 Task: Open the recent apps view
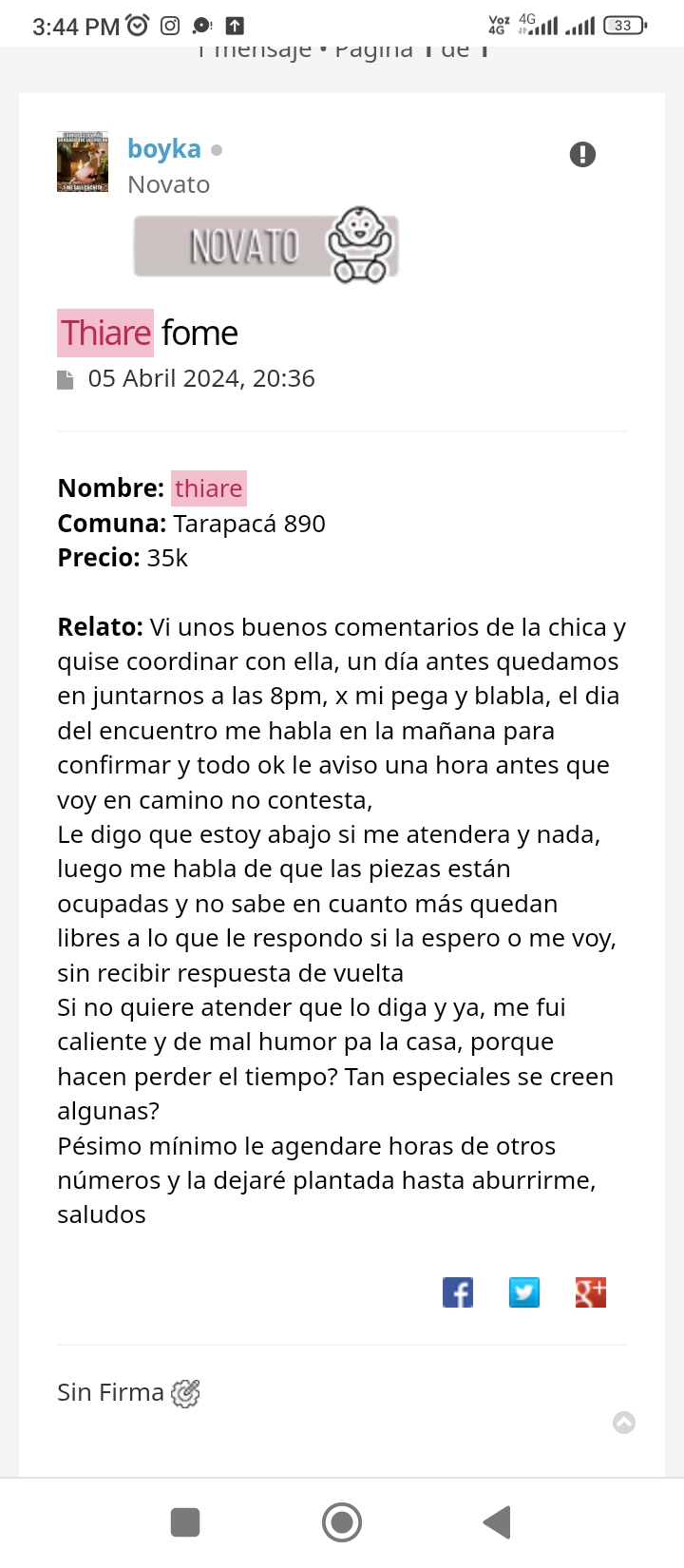(185, 1522)
